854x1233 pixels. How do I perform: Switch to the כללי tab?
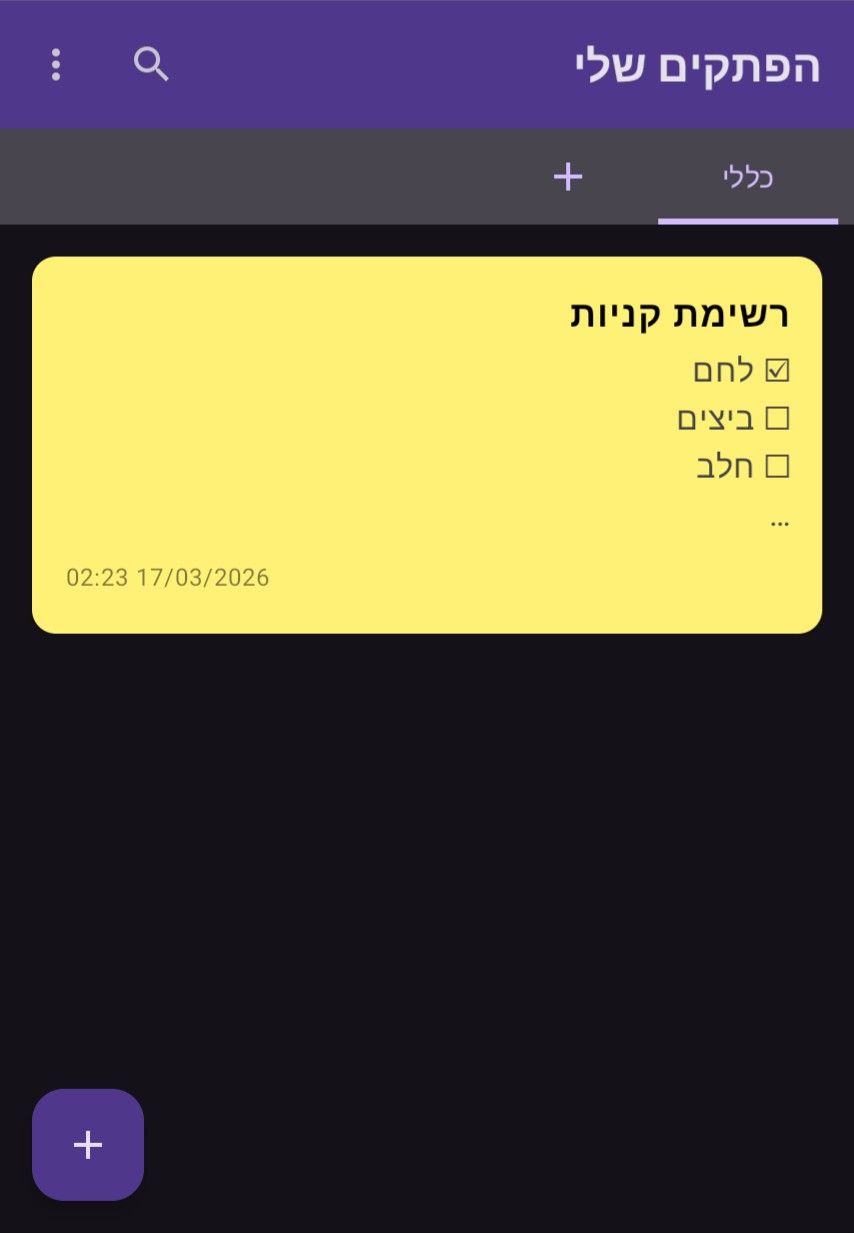point(748,178)
